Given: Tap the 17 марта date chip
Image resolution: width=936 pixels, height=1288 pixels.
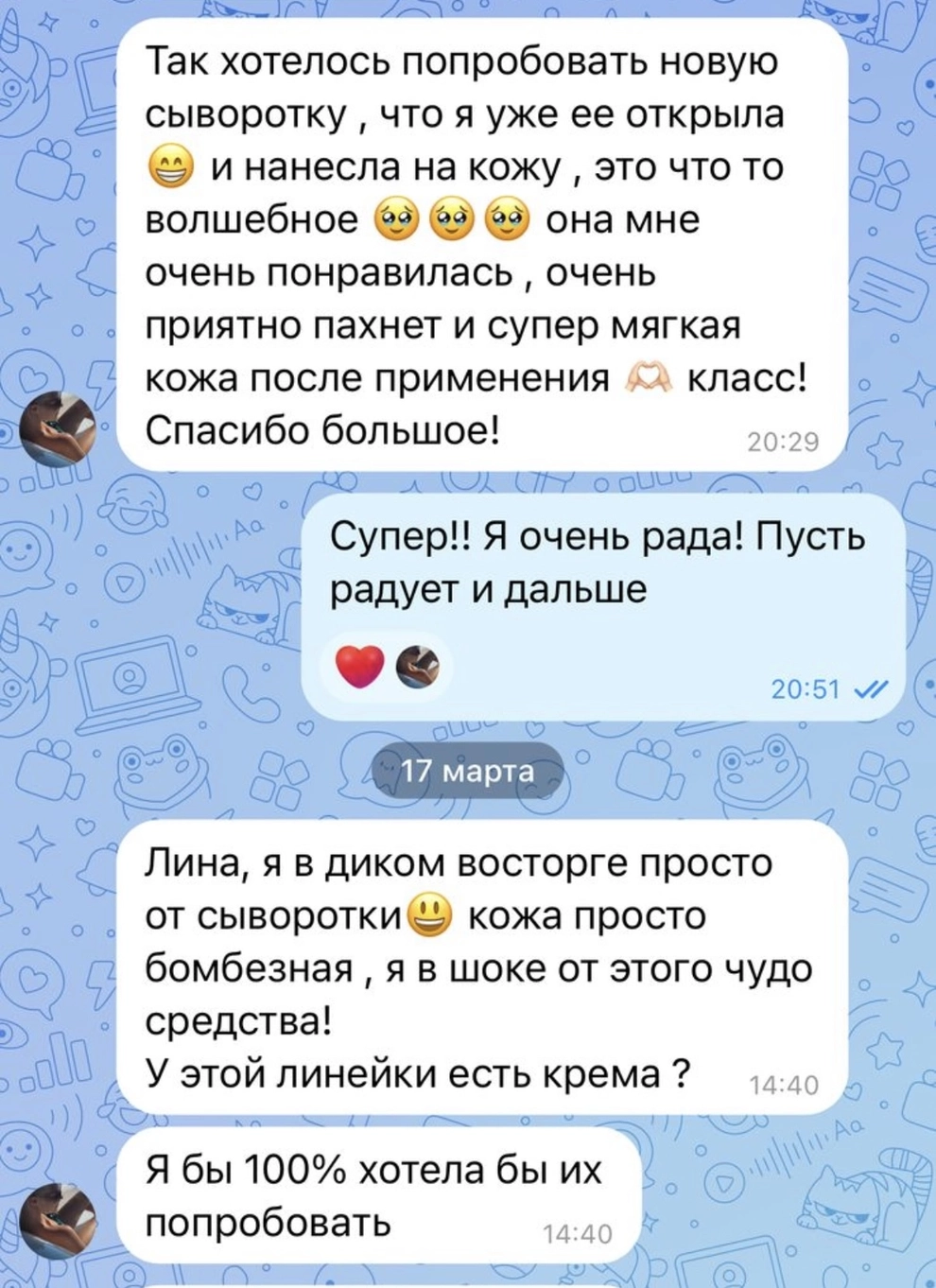Looking at the screenshot, I should pyautogui.click(x=468, y=771).
